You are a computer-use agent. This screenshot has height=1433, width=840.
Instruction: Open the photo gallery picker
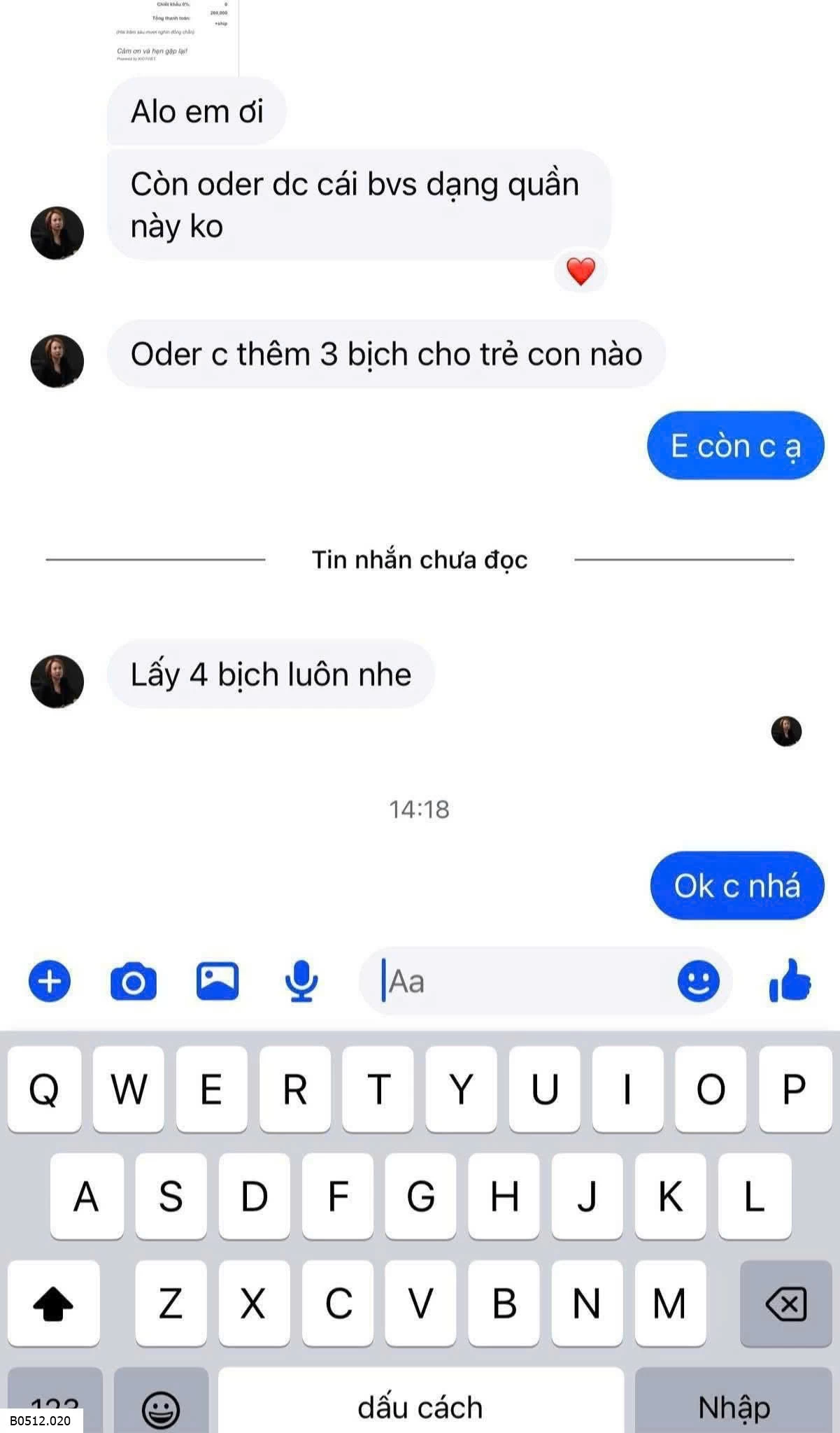click(x=217, y=981)
